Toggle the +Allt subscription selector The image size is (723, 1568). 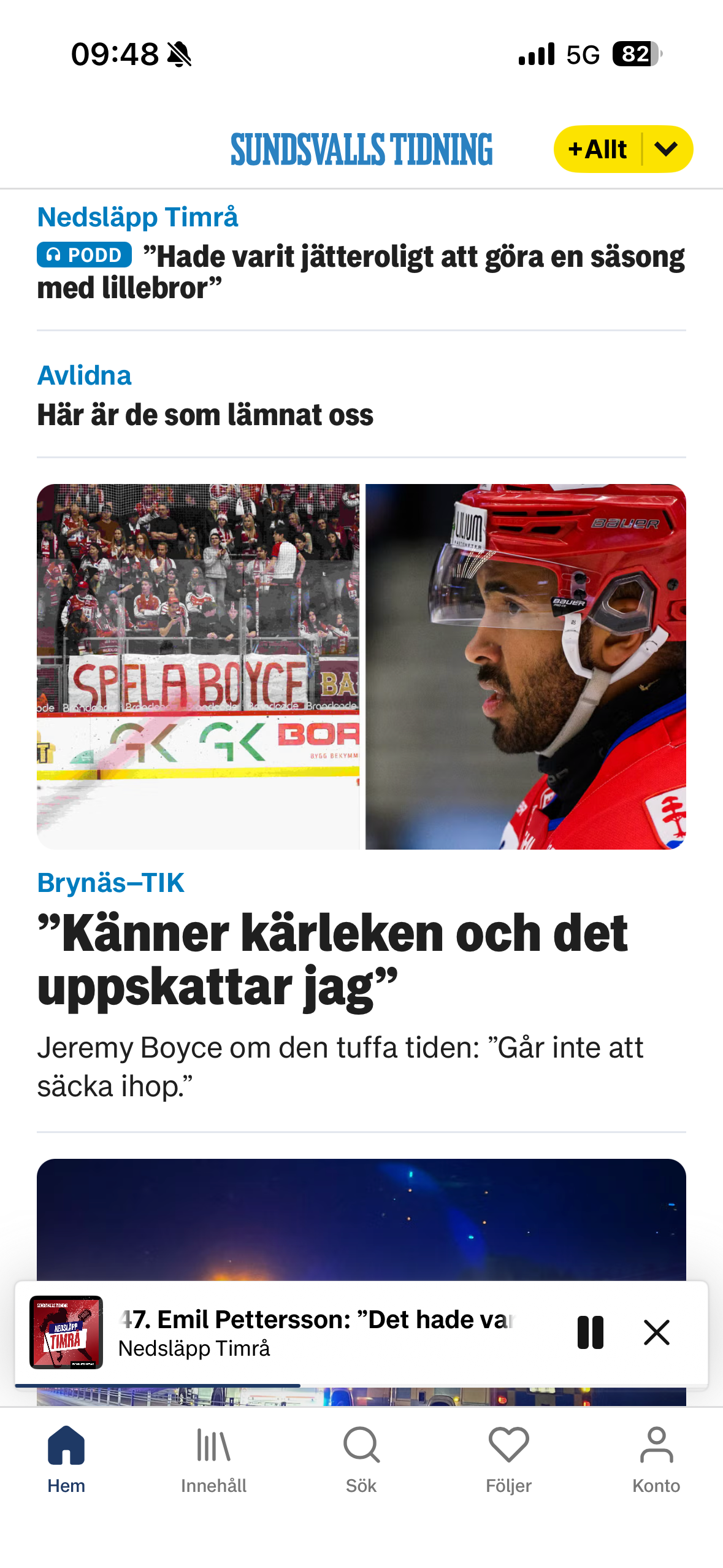[598, 148]
